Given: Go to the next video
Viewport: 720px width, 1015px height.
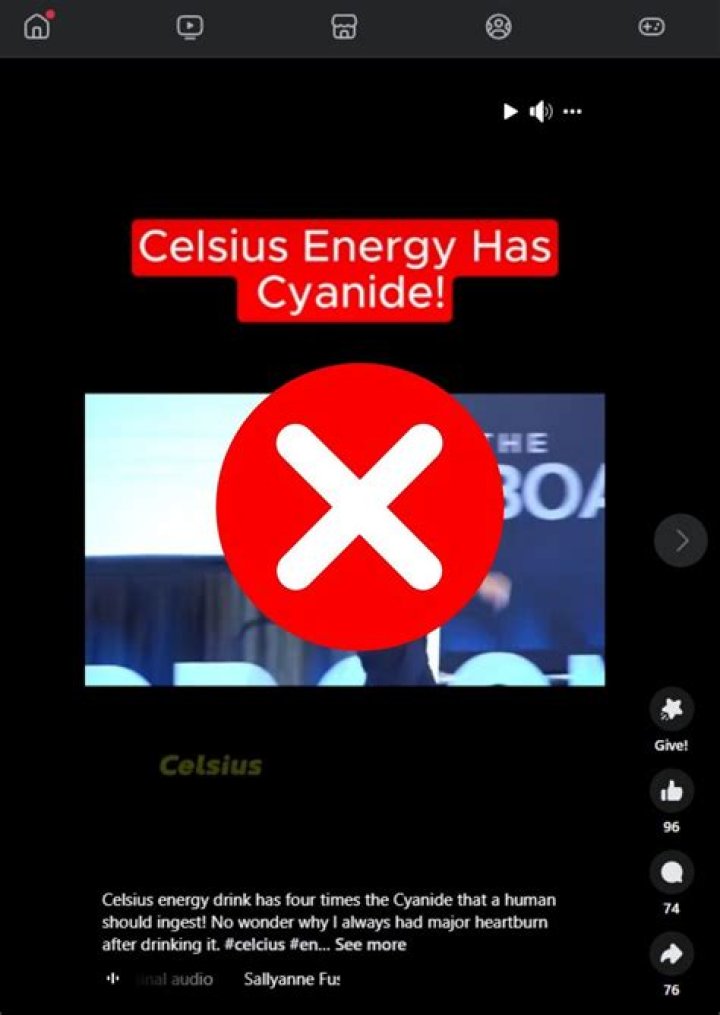Looking at the screenshot, I should (x=681, y=541).
